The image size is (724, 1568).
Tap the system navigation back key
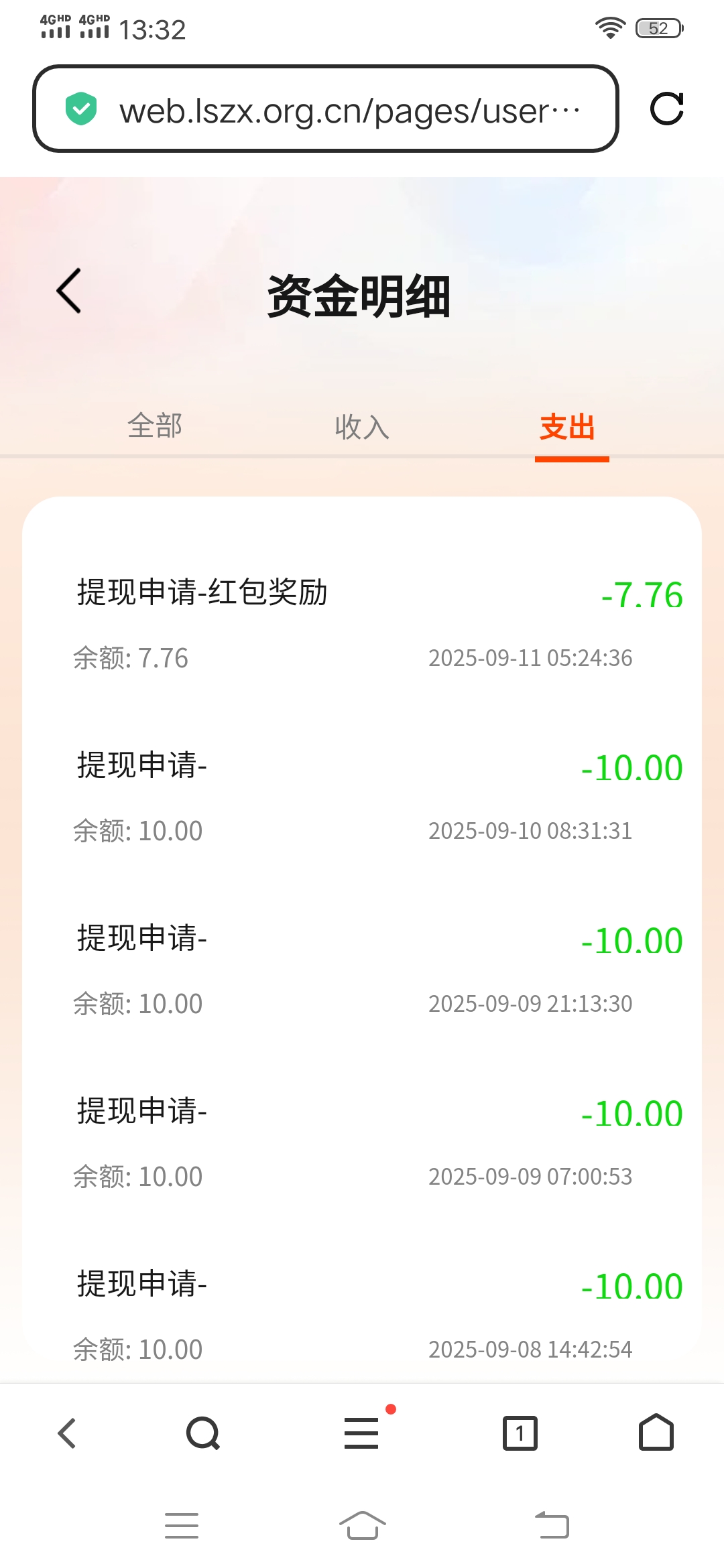tap(552, 1526)
